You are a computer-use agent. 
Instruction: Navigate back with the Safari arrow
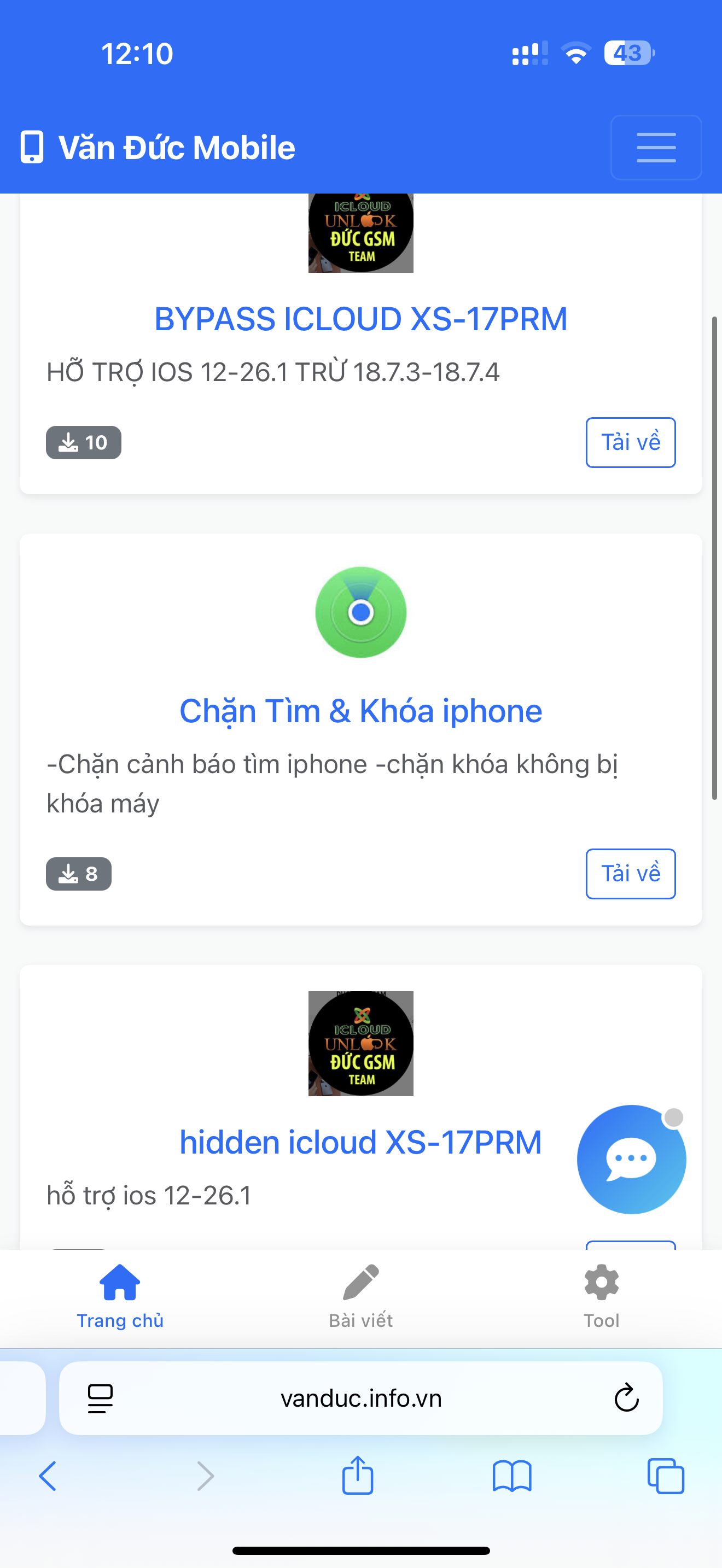point(49,1475)
